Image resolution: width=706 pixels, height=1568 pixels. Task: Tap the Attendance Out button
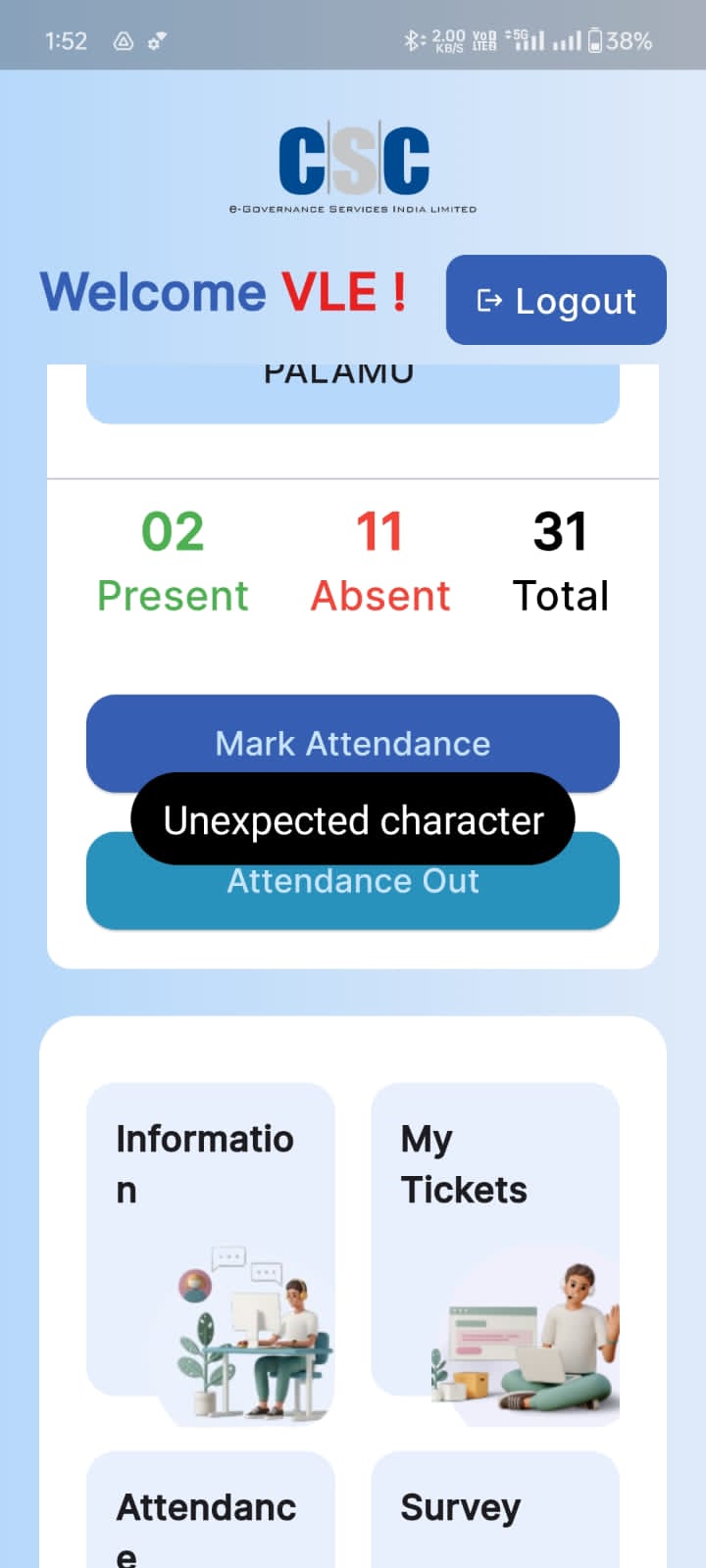353,898
